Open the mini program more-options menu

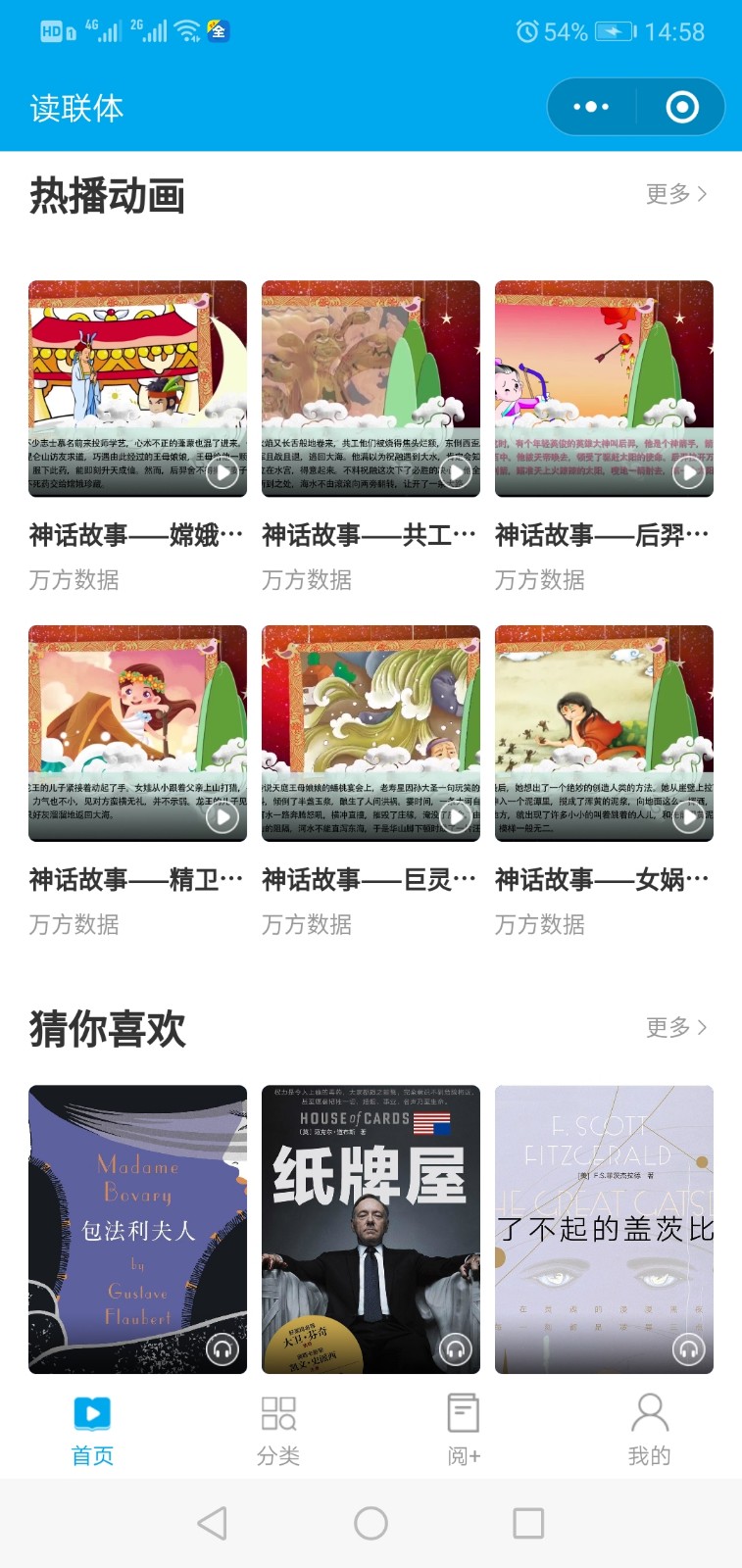click(x=591, y=107)
